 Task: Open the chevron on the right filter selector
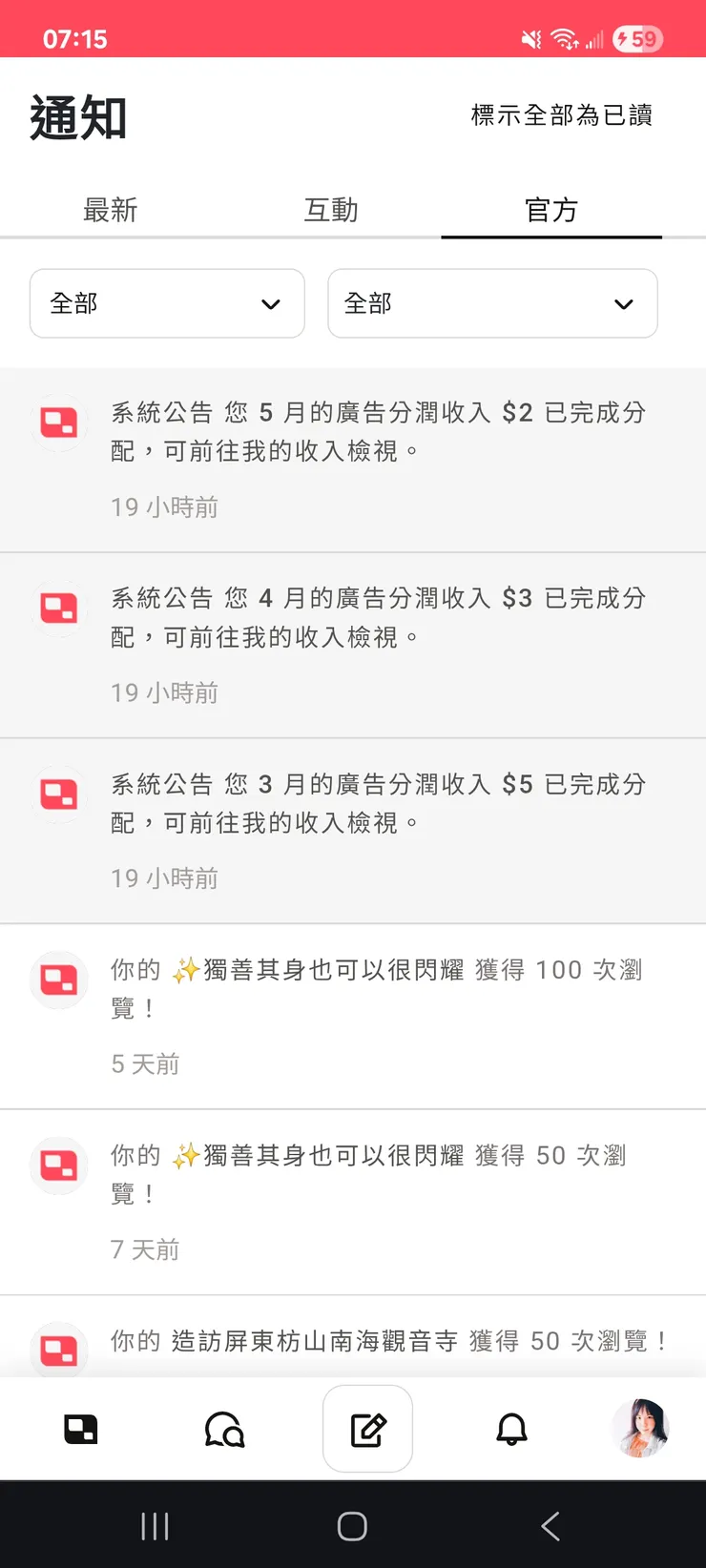623,303
